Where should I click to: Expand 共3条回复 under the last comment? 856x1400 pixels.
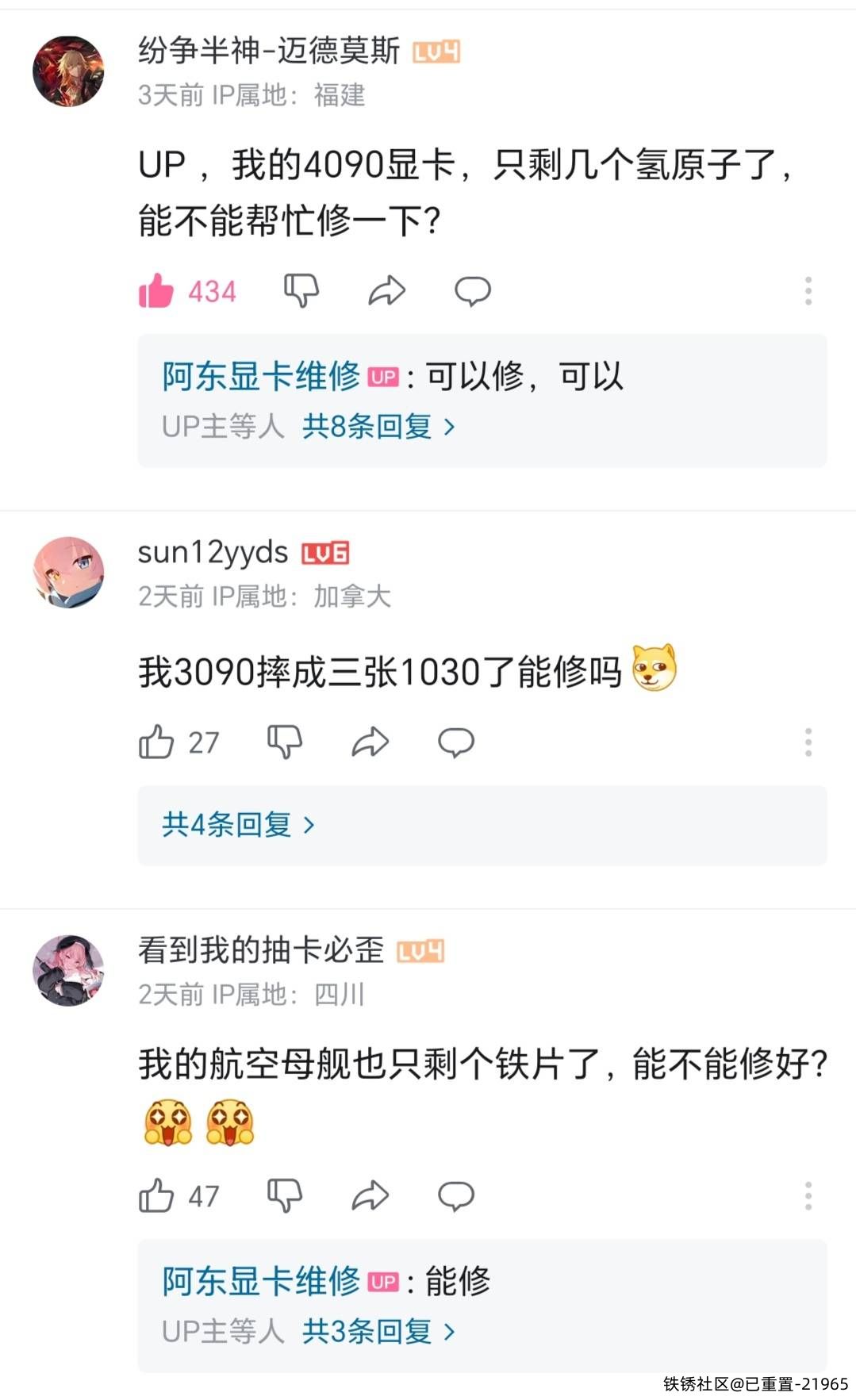[378, 1331]
